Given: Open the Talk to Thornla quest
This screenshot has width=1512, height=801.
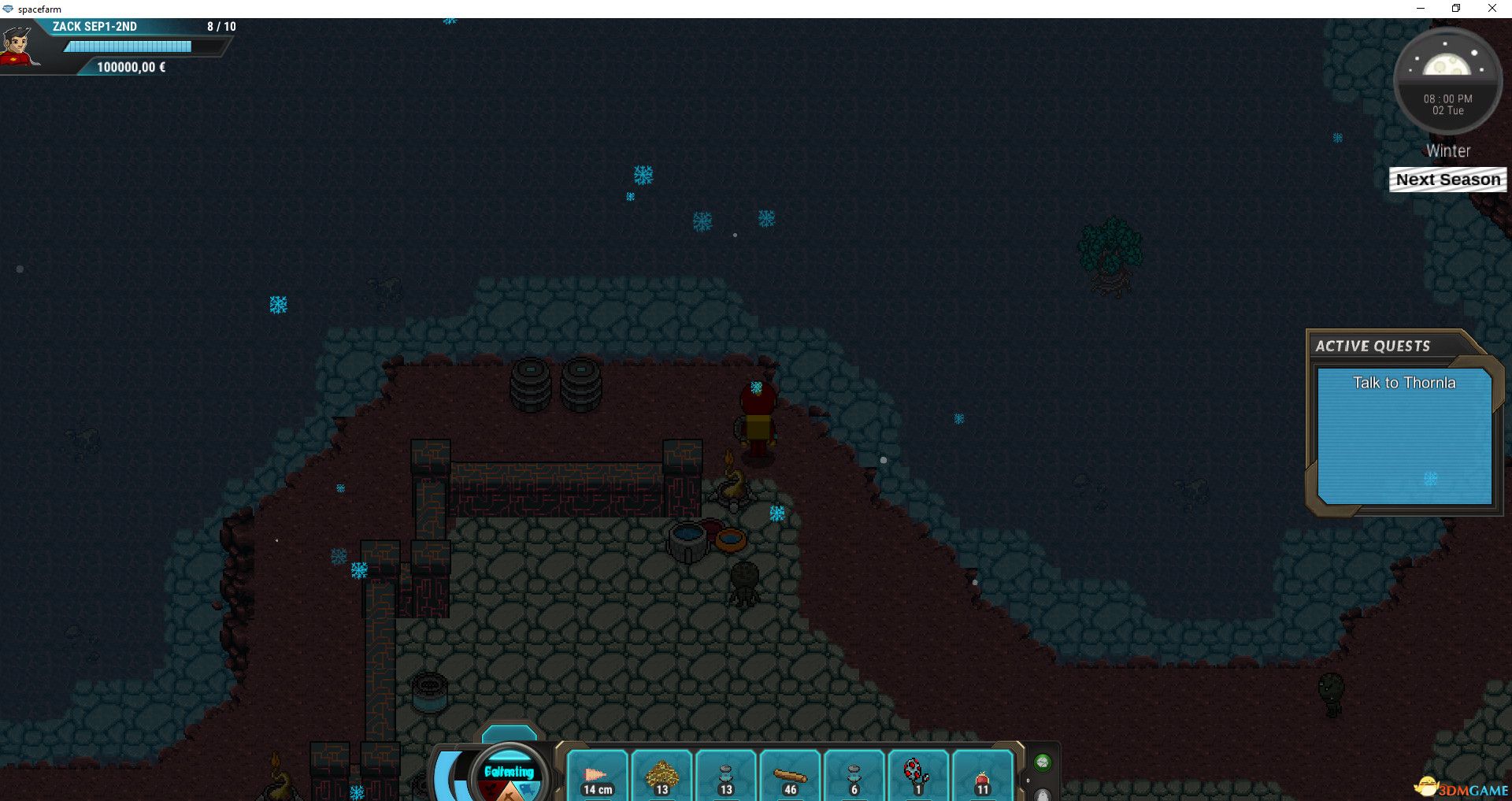Looking at the screenshot, I should [x=1404, y=384].
